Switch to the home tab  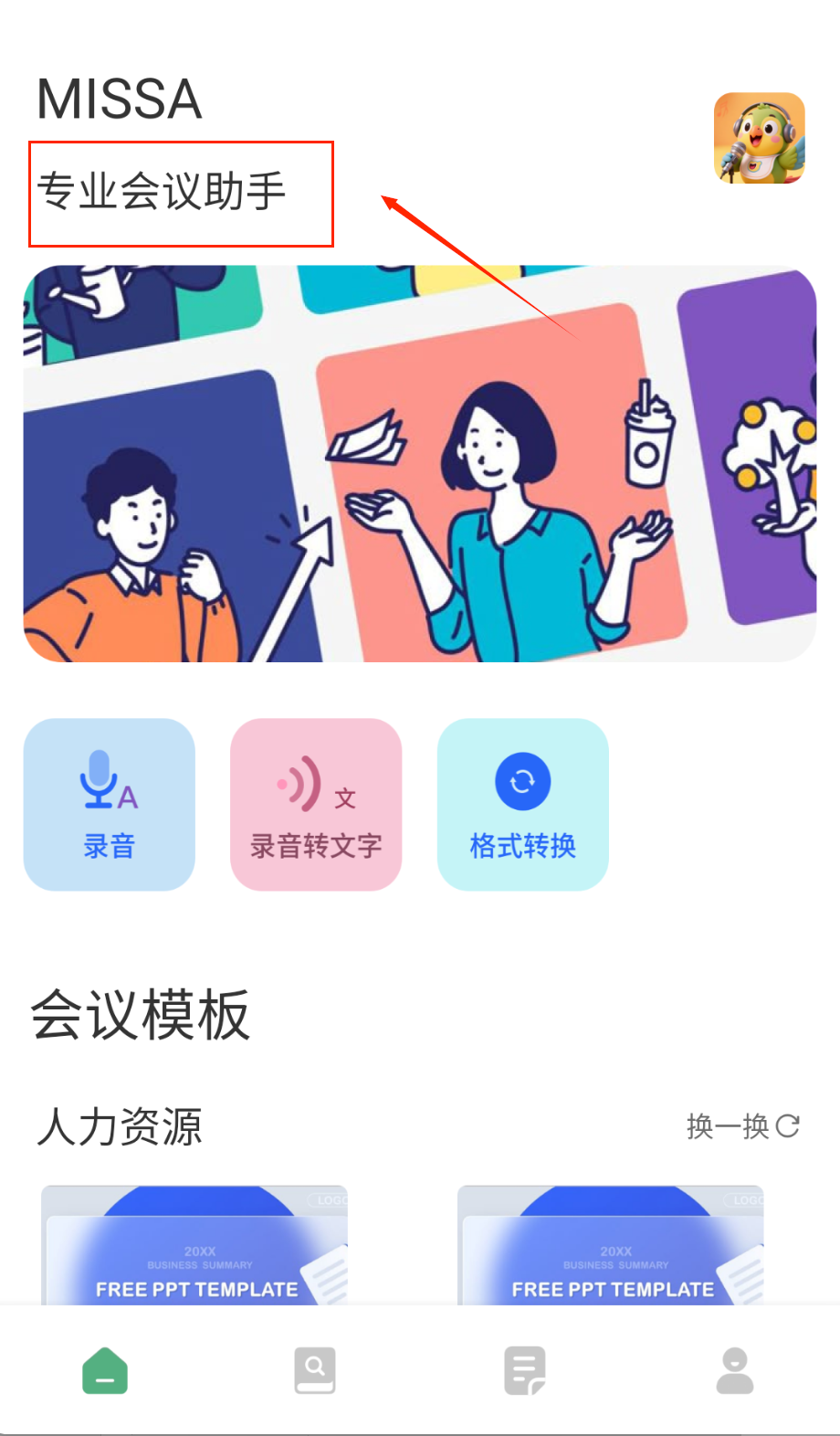coord(105,1370)
